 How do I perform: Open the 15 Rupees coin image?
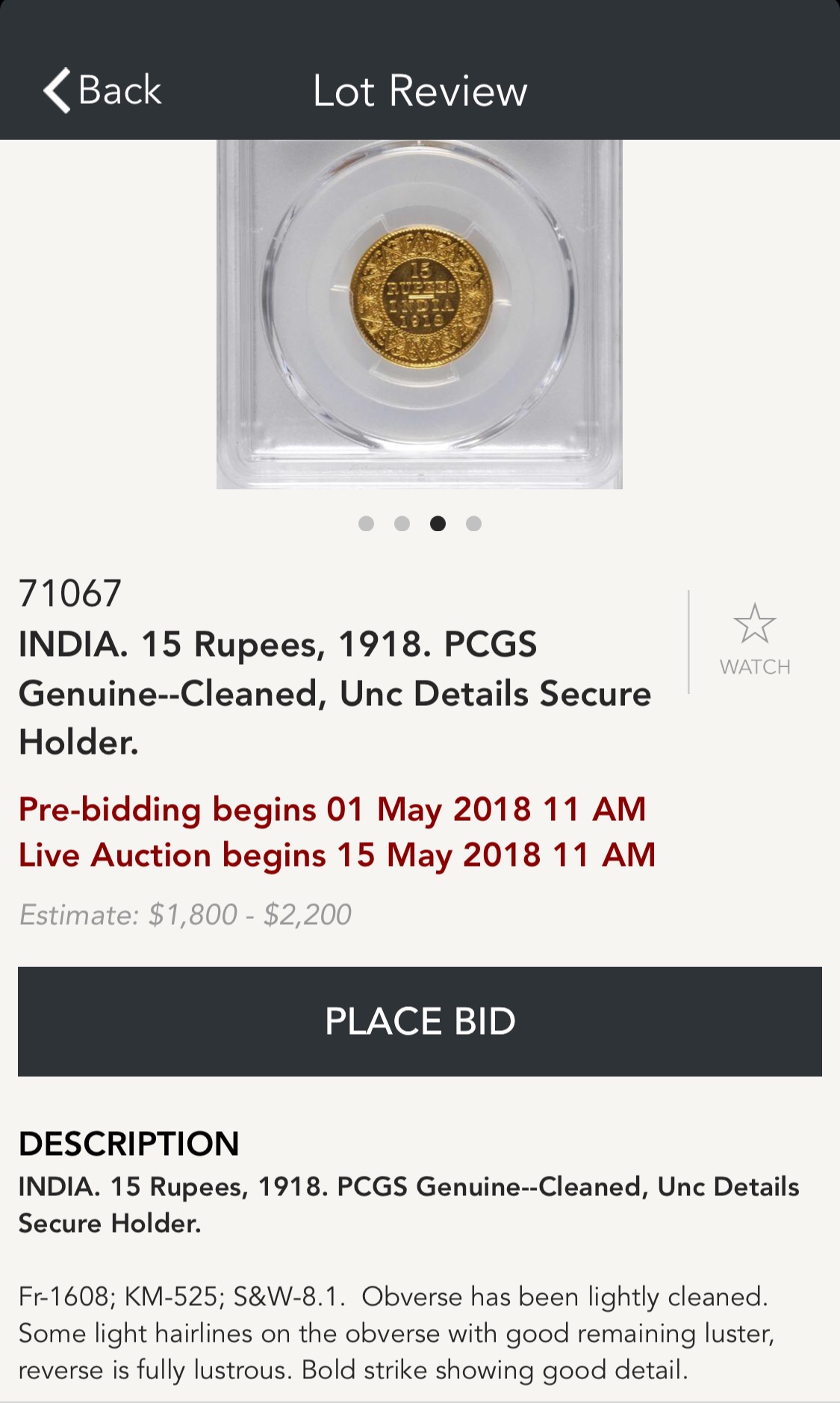coord(420,314)
